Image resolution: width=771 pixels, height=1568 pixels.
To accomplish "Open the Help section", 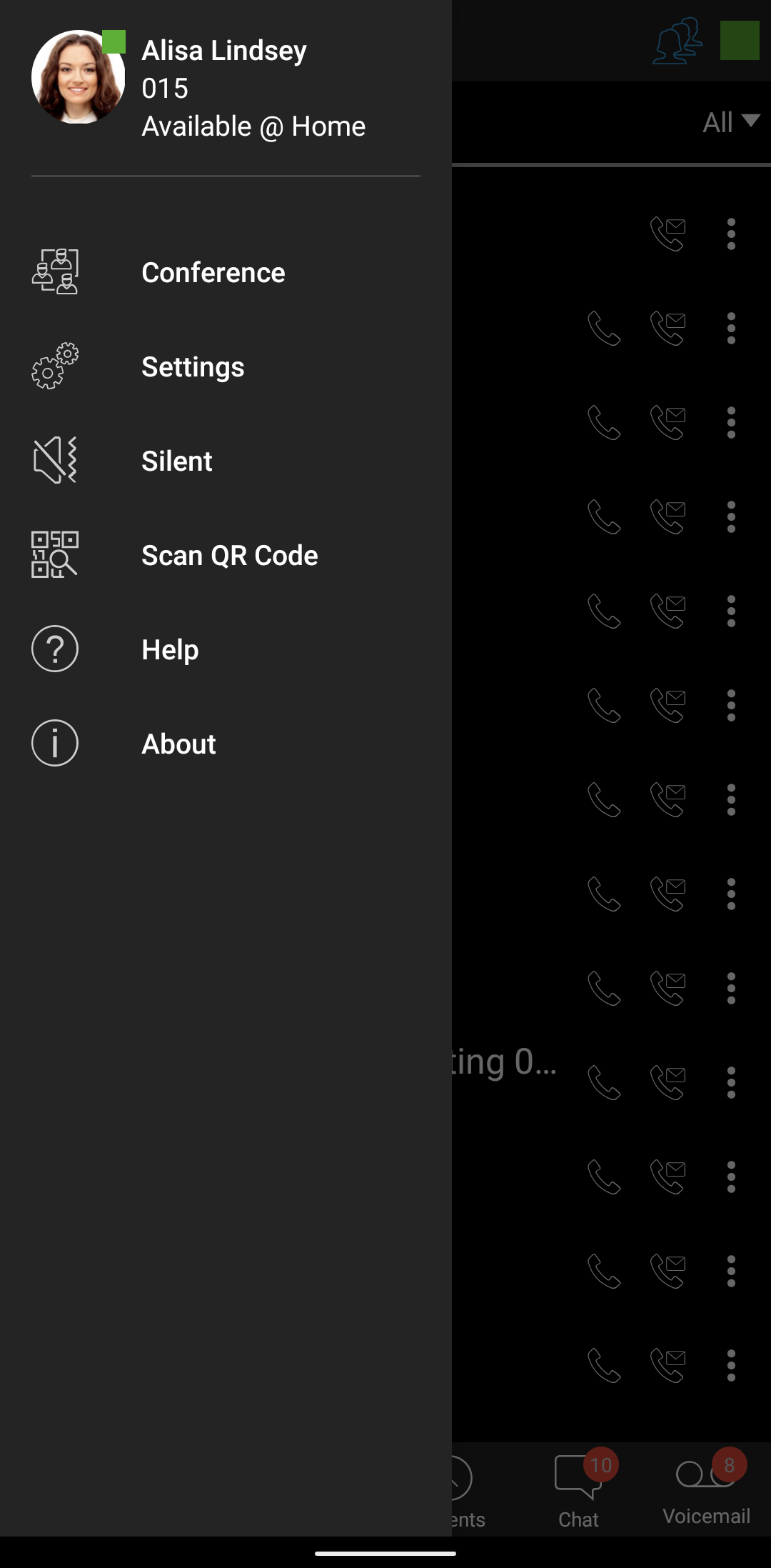I will (226, 649).
